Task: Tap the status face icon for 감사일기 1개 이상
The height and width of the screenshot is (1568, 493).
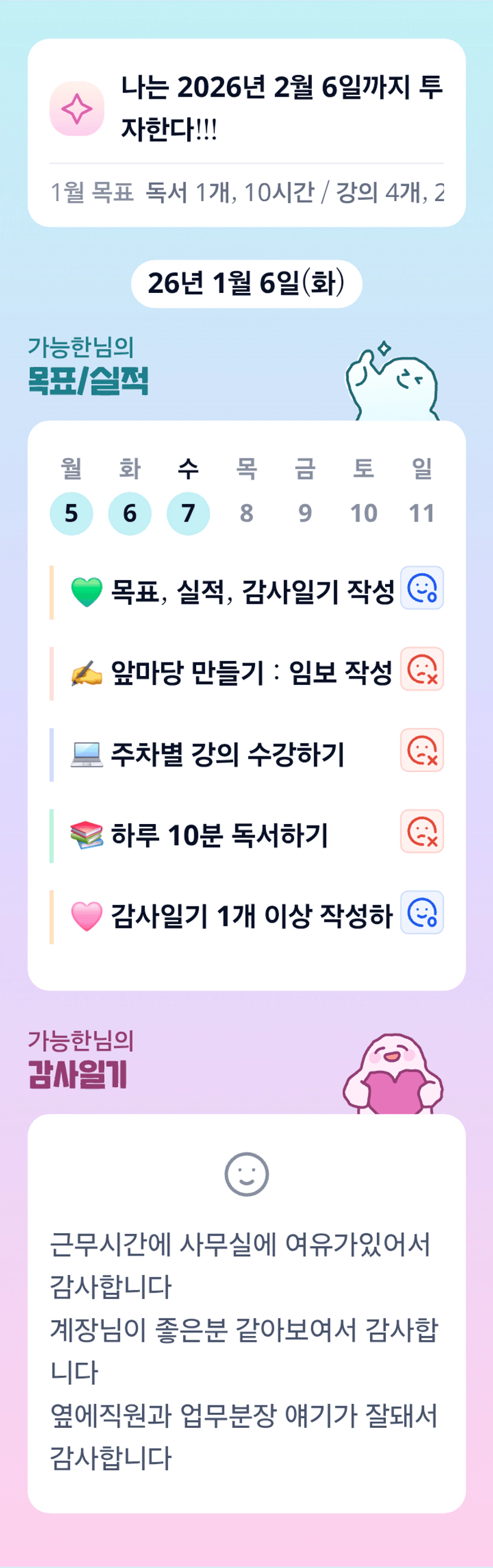Action: (422, 912)
